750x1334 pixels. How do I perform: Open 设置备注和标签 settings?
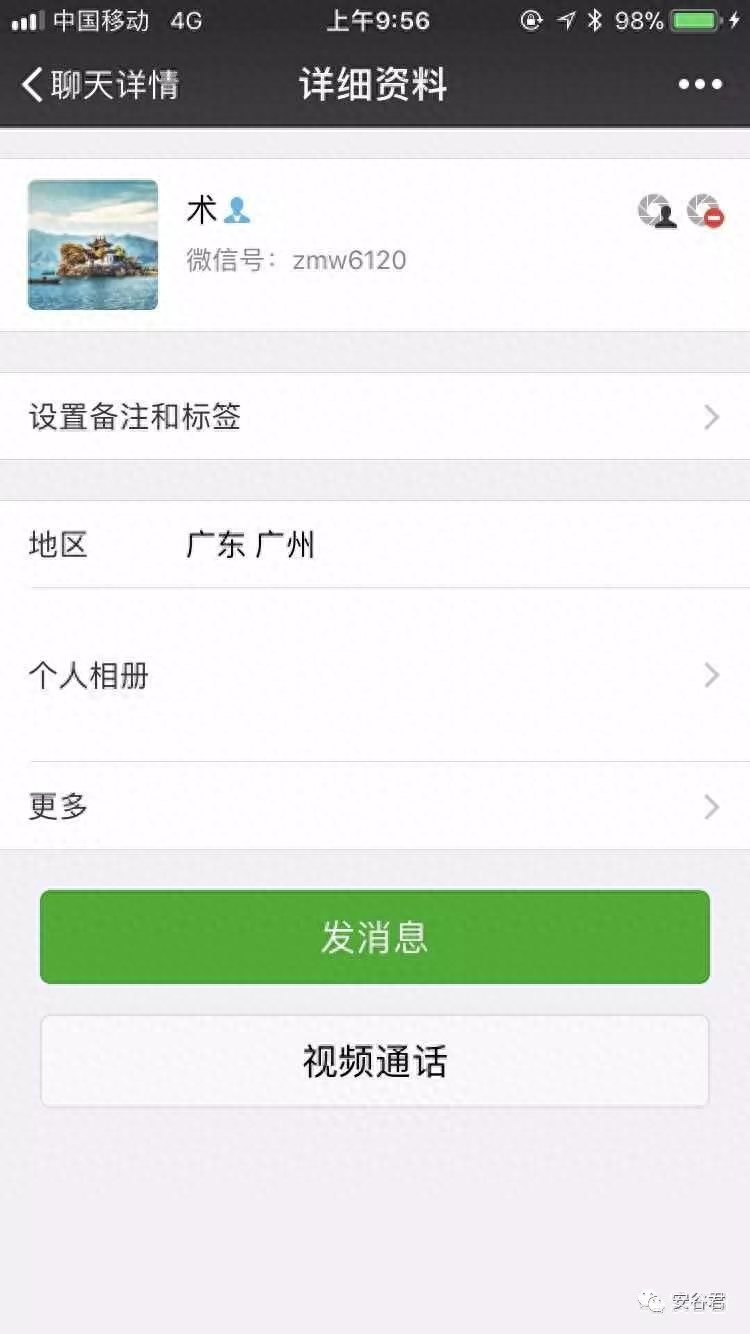pyautogui.click(x=375, y=417)
